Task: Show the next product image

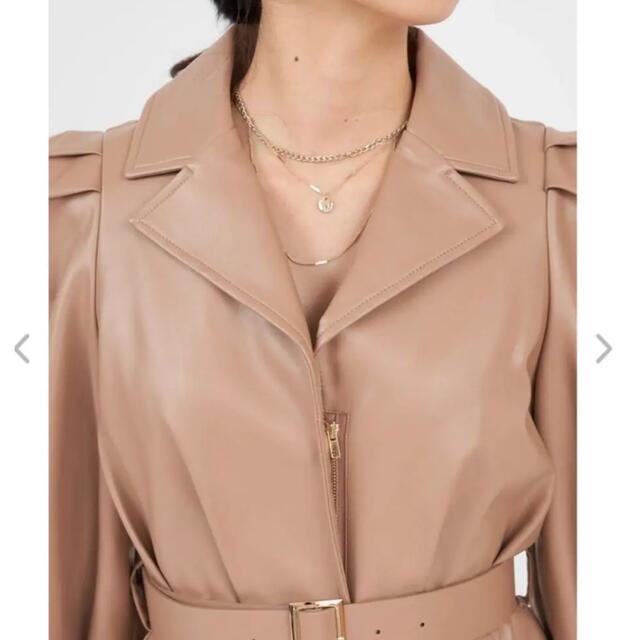Action: tap(603, 348)
